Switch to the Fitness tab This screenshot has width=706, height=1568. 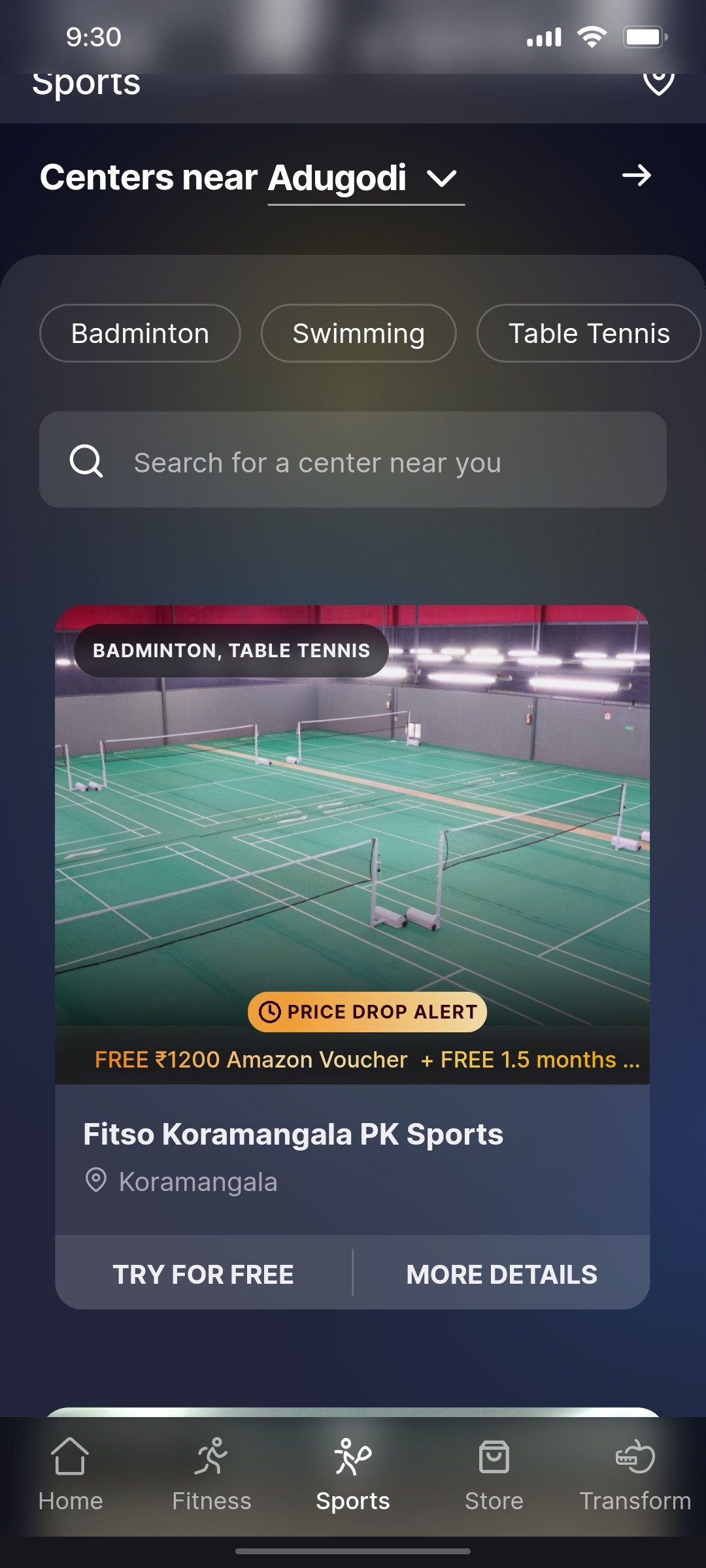[211, 1477]
